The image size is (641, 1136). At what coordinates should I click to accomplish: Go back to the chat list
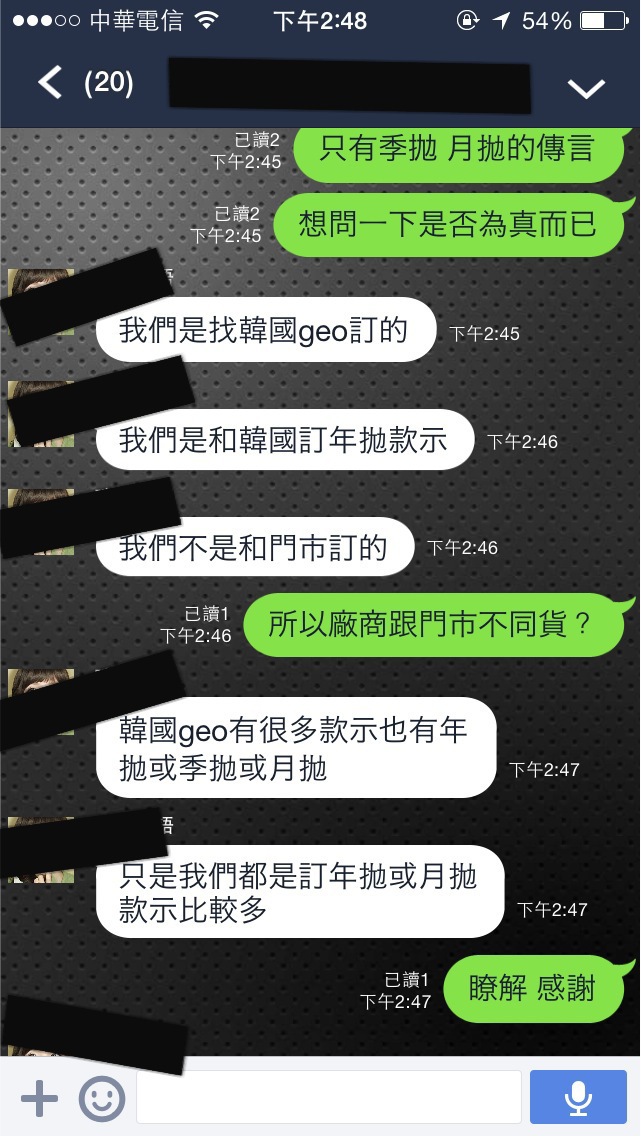click(x=50, y=83)
